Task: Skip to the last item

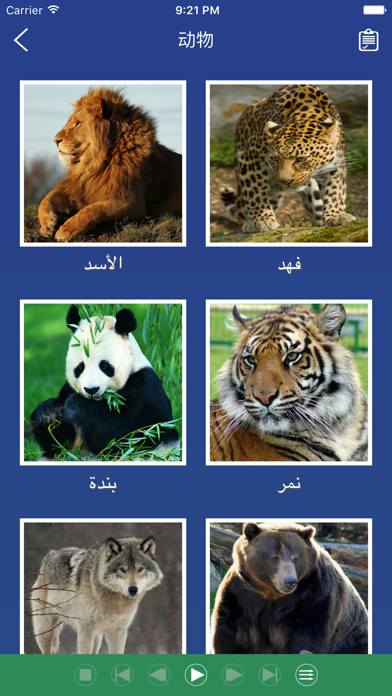Action: [270, 675]
